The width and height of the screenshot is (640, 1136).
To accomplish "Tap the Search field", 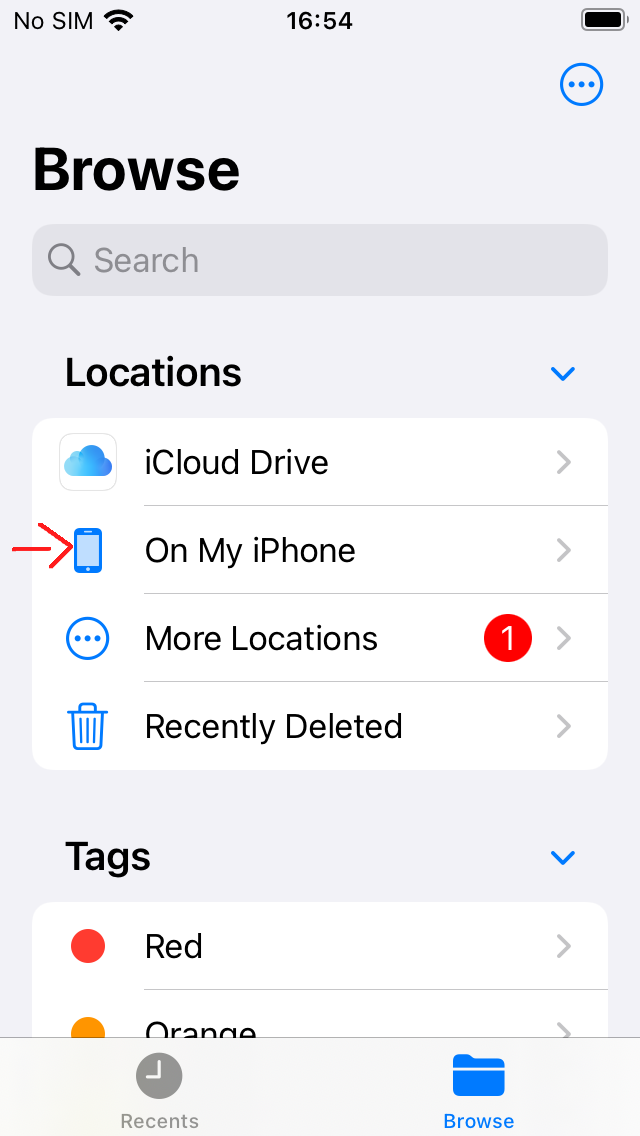I will [320, 260].
